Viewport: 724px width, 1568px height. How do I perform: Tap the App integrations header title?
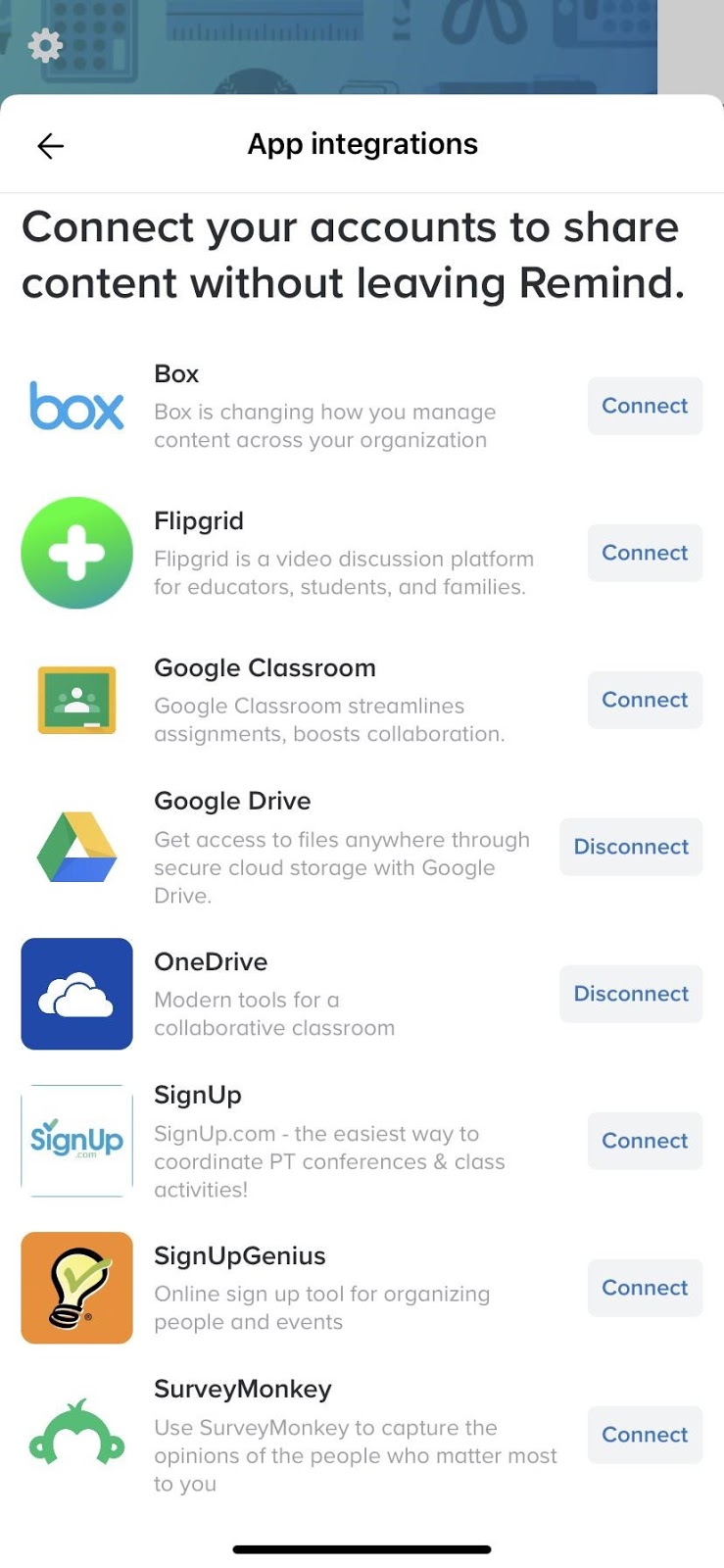(362, 143)
